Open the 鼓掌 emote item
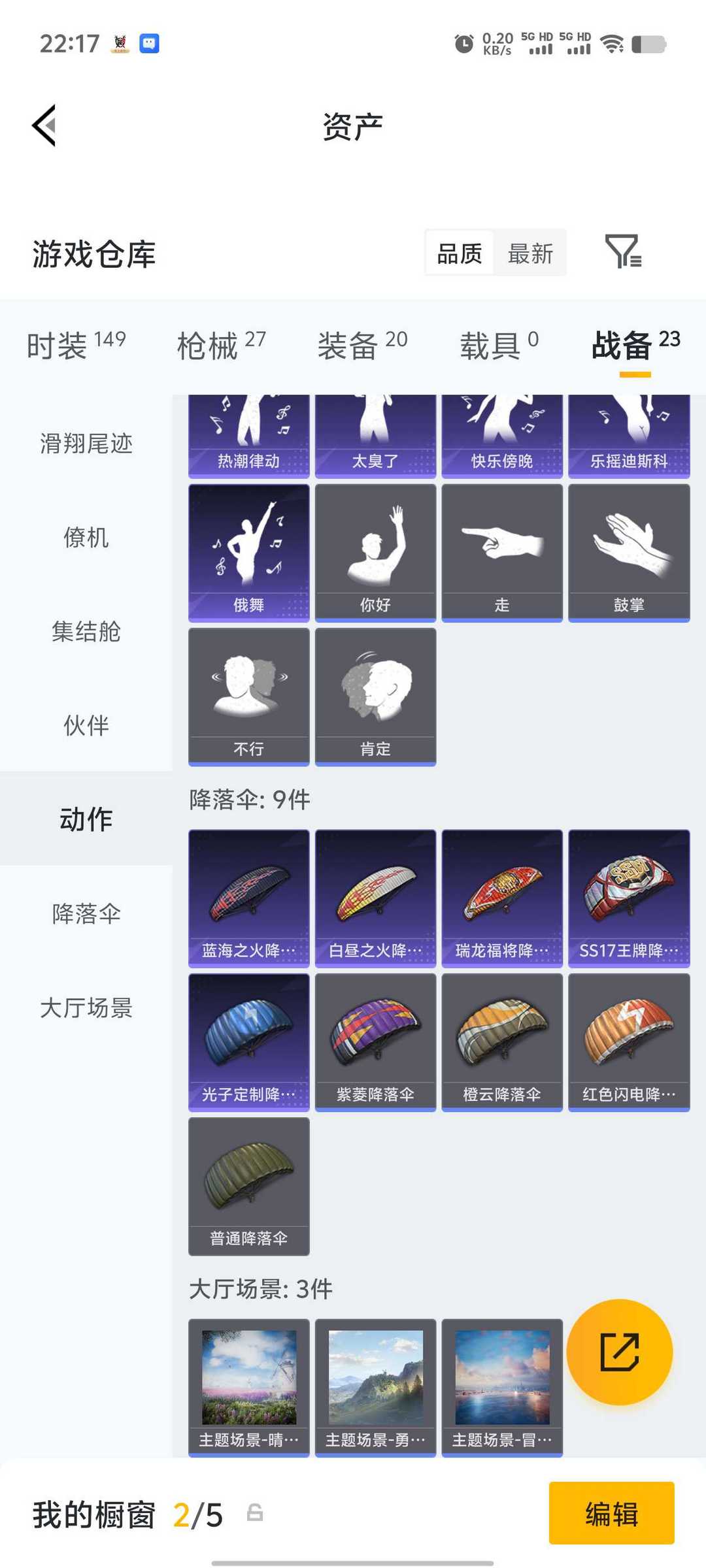Viewport: 706px width, 1568px height. tap(629, 553)
